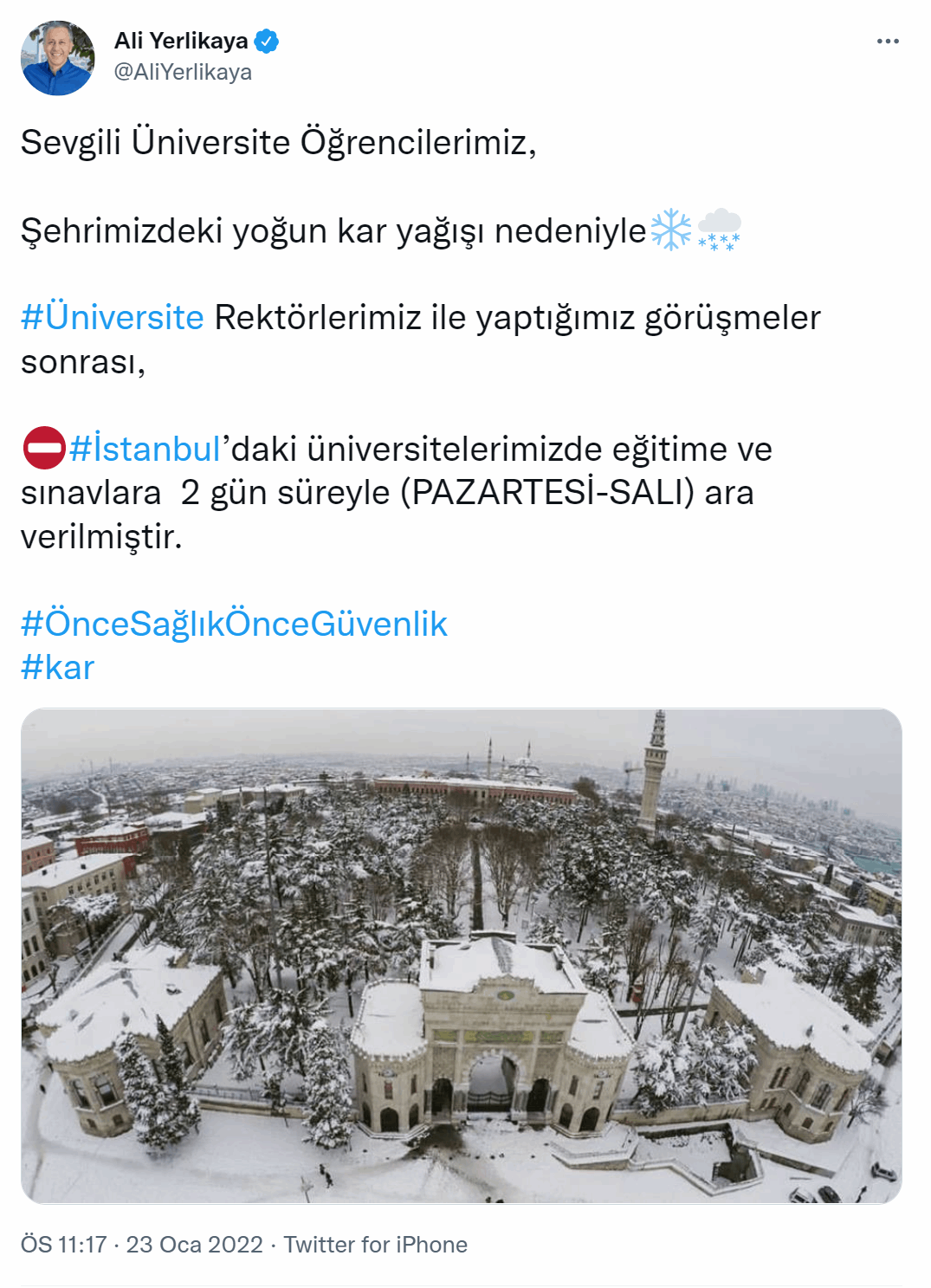Open the @AliYerlikaya profile handle
931x1288 pixels.
coord(183,72)
